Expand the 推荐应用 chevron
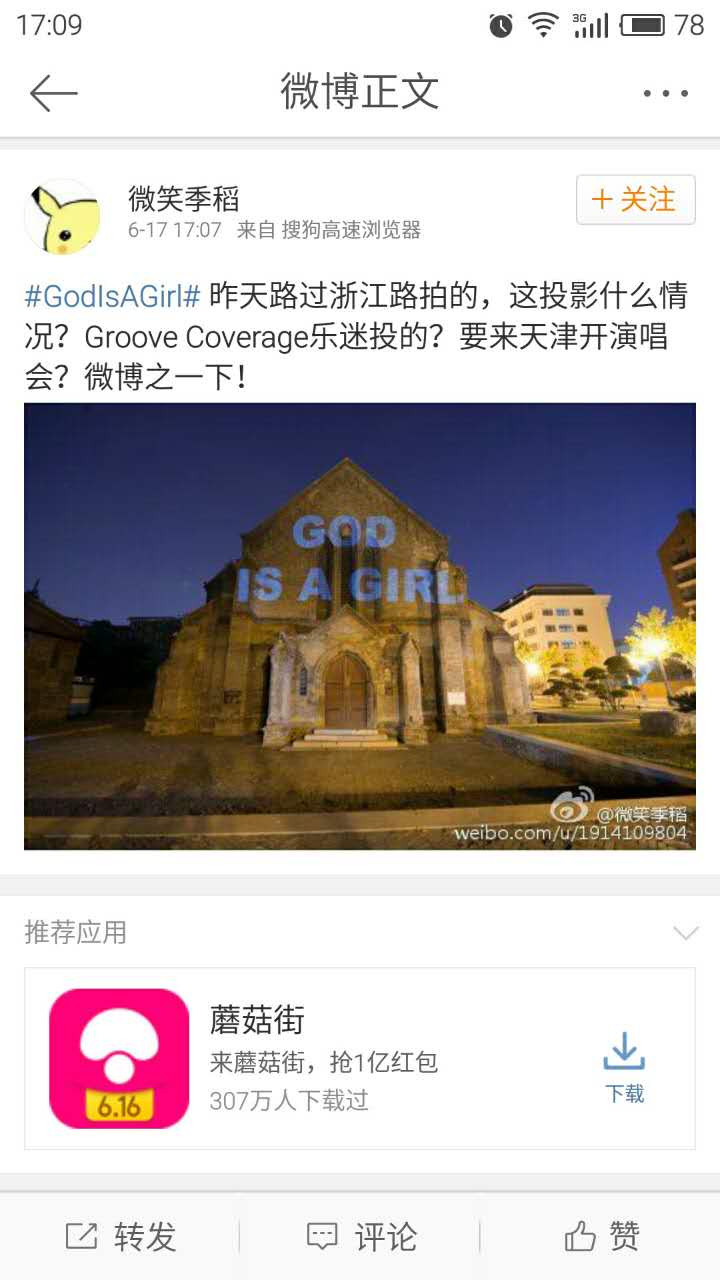The height and width of the screenshot is (1280, 720). pyautogui.click(x=685, y=933)
